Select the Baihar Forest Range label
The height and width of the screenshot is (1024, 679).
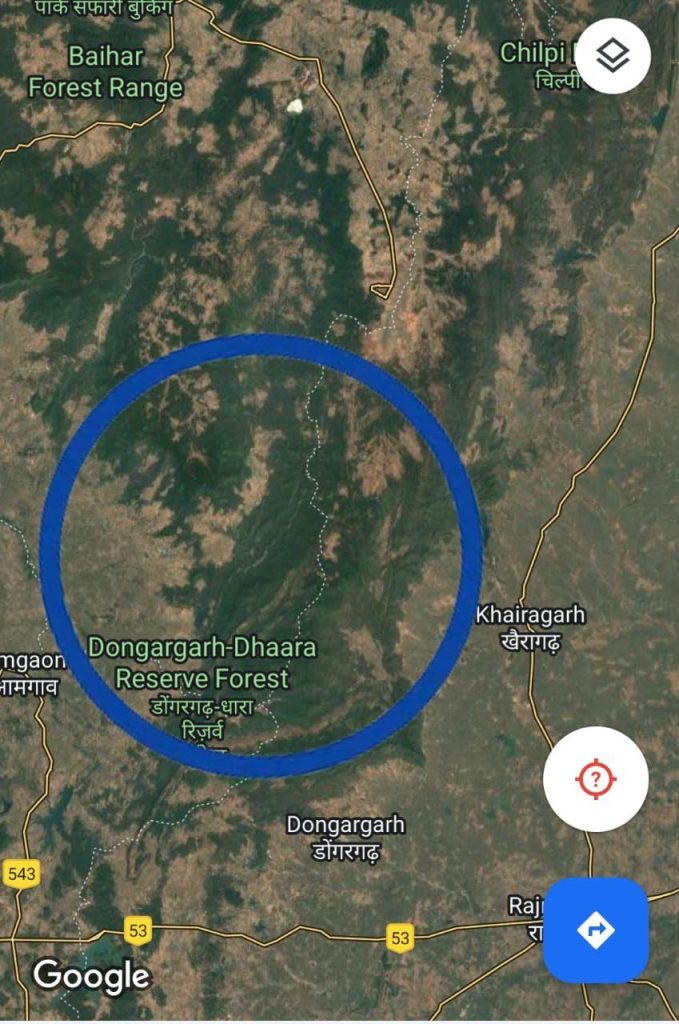[105, 71]
